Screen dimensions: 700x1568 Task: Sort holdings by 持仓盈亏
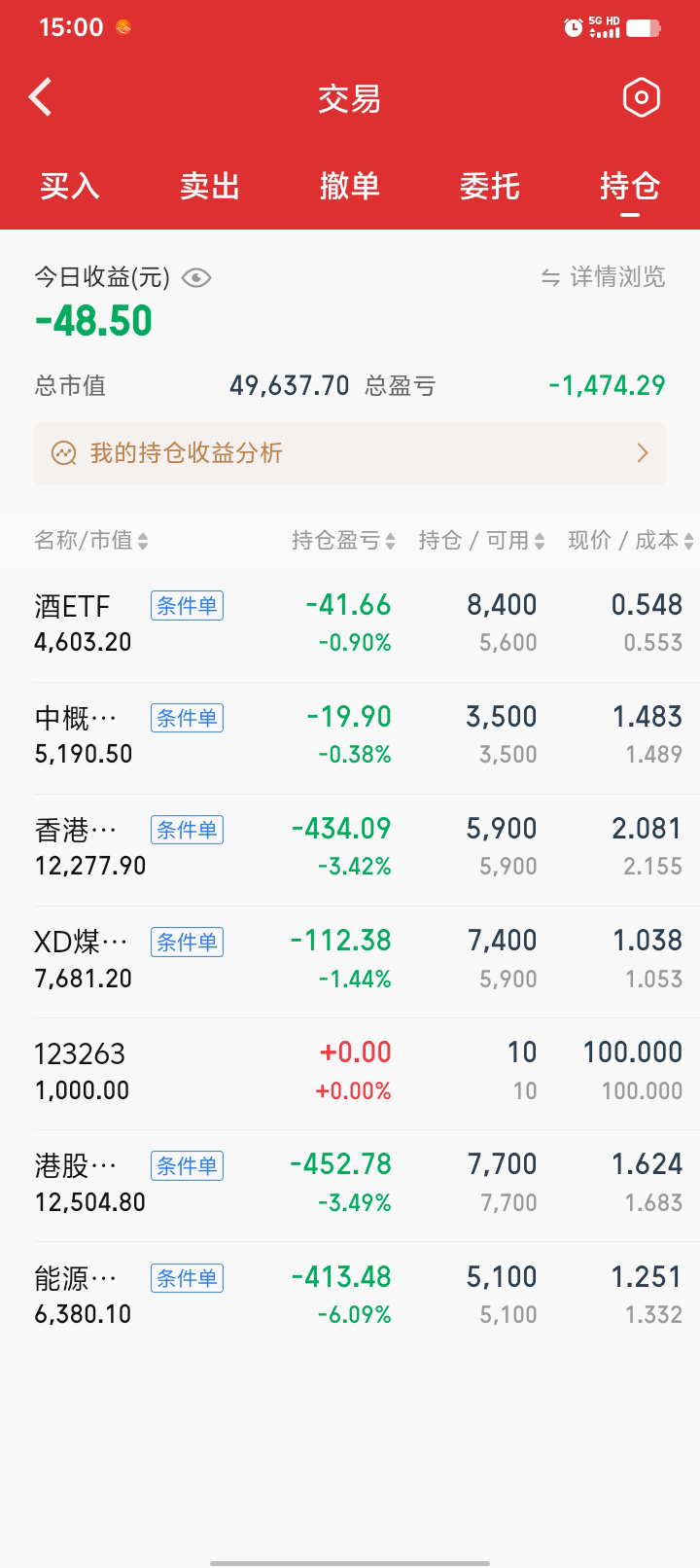point(343,541)
